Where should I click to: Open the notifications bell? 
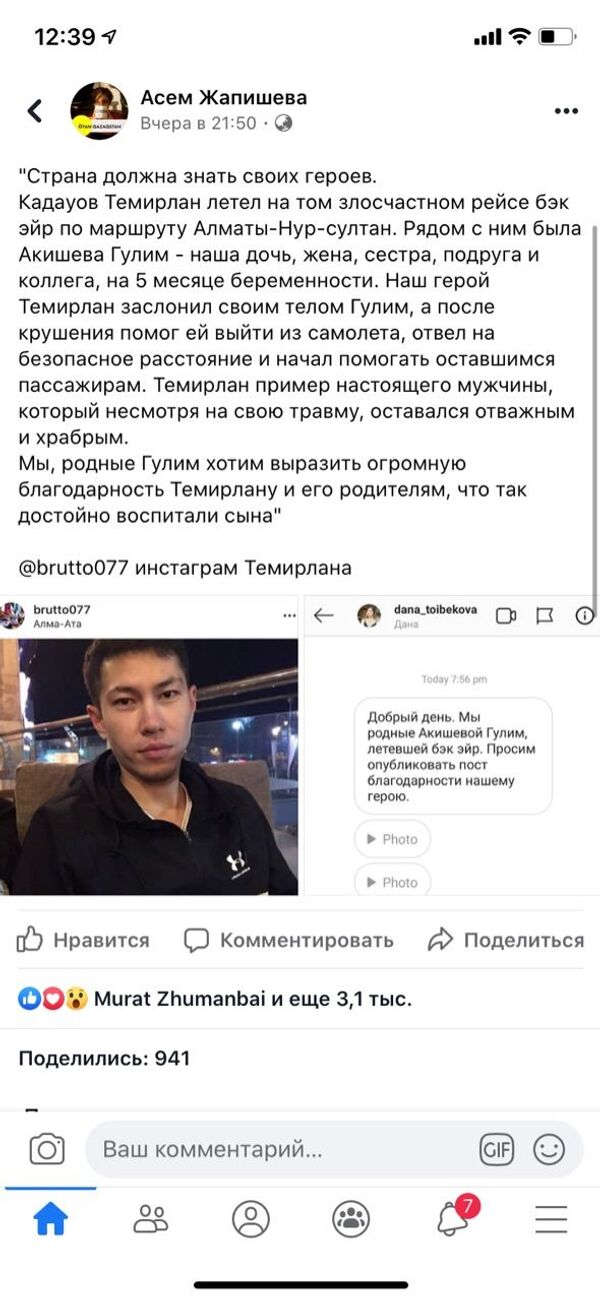[452, 1219]
